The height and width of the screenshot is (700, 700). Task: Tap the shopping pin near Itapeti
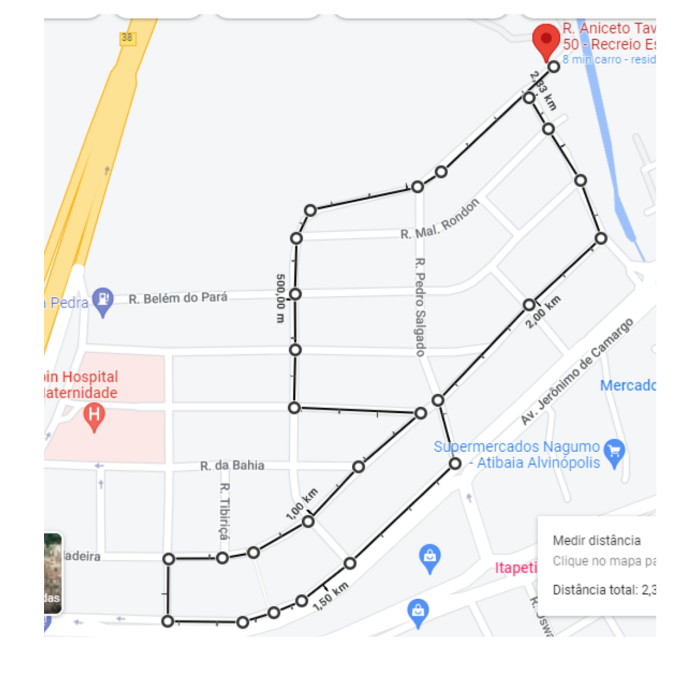pos(430,558)
